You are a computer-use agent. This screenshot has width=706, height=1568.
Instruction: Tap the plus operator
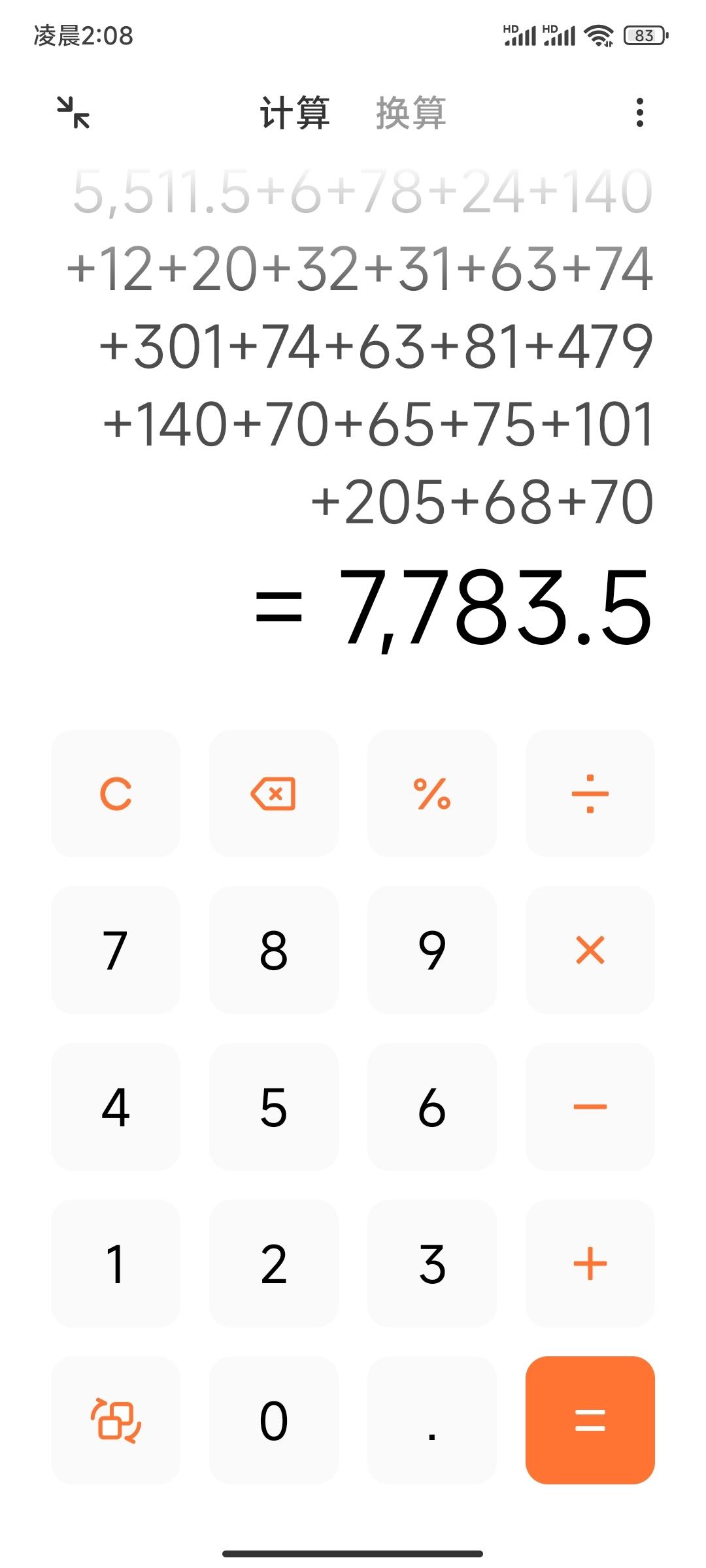point(590,1264)
